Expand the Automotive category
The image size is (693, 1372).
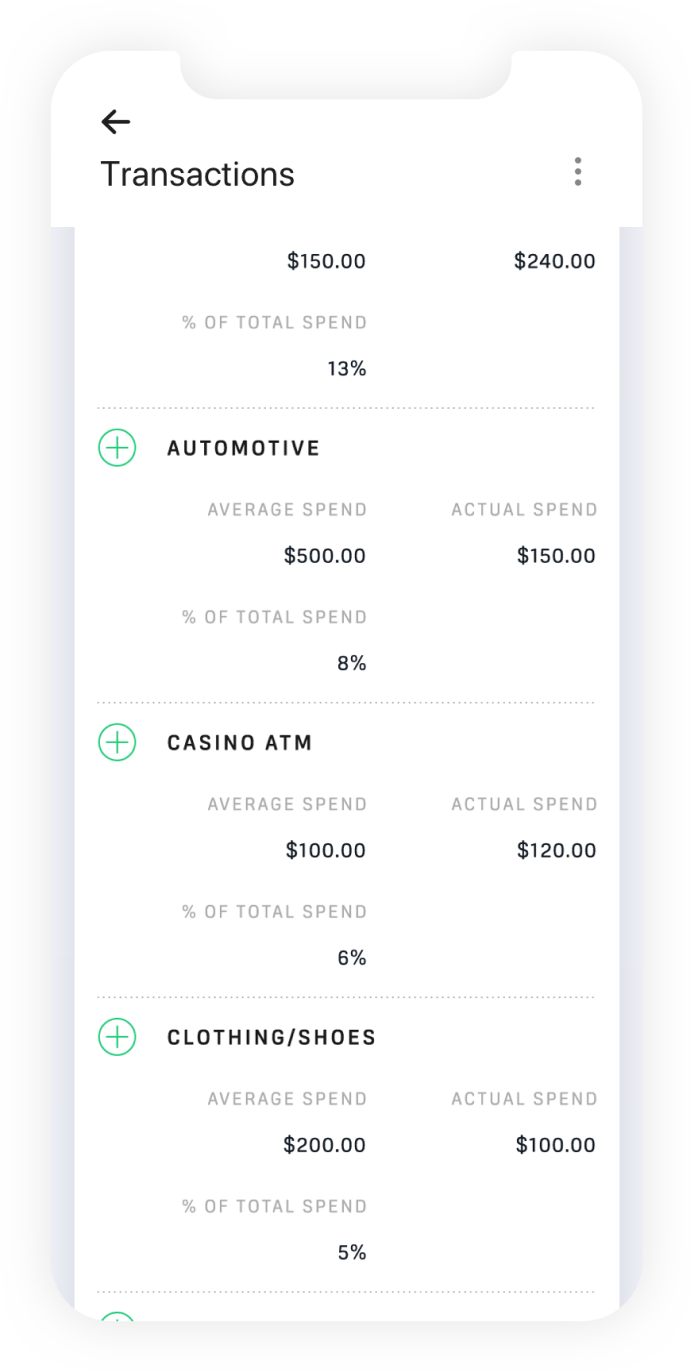[117, 448]
